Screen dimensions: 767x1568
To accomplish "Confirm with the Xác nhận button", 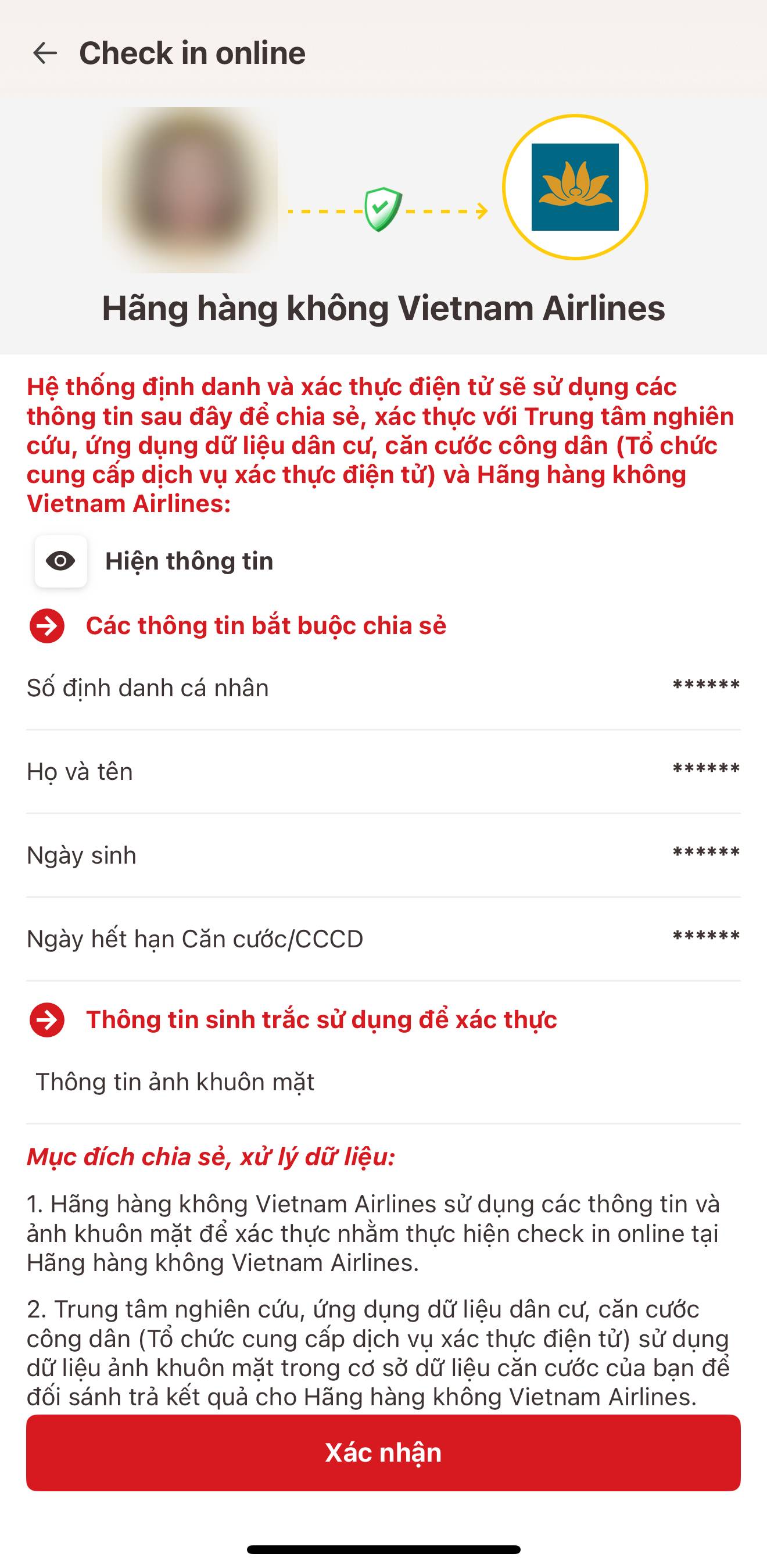I will pos(383,1452).
